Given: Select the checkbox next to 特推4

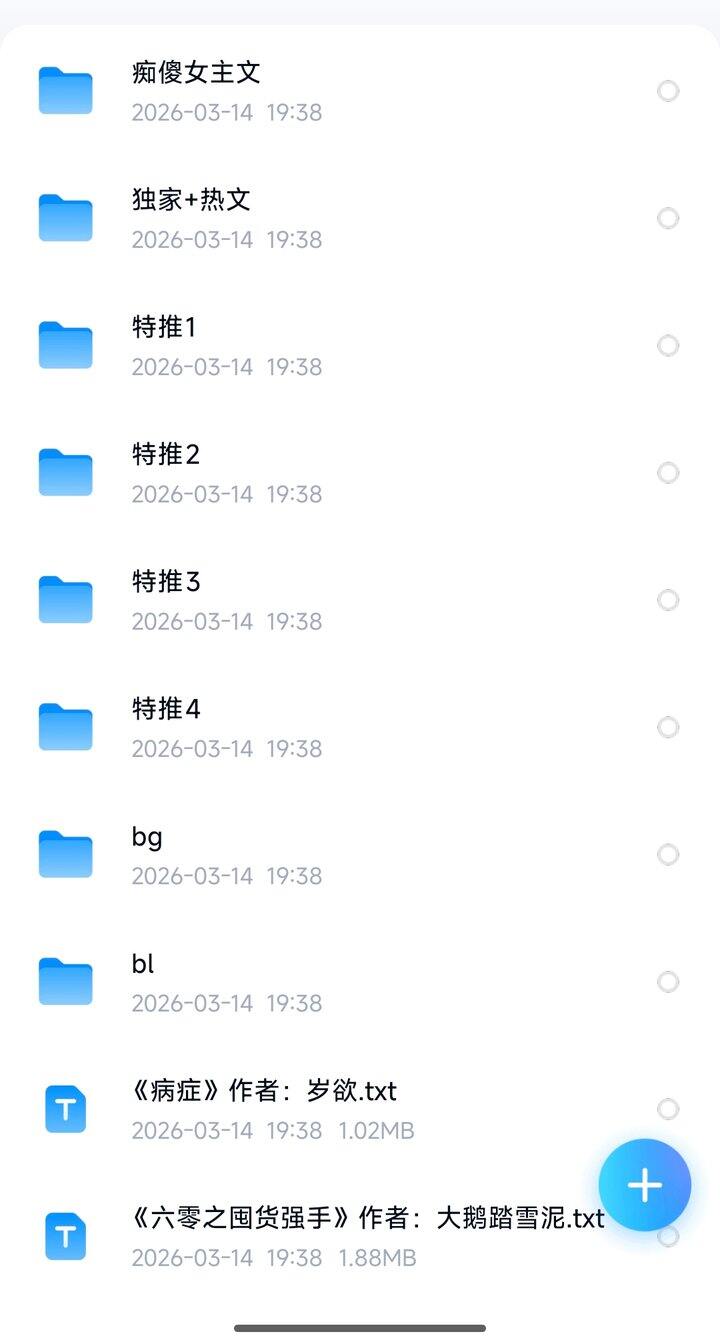Looking at the screenshot, I should pos(668,727).
